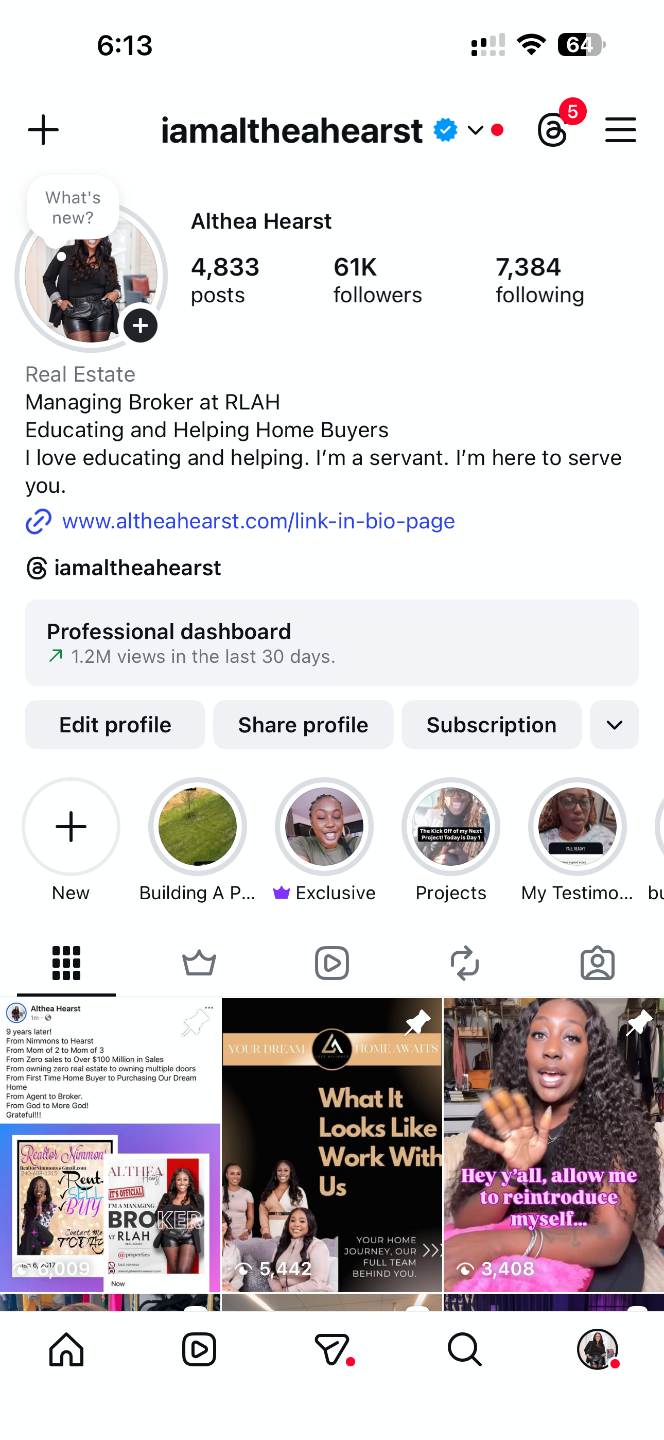Open the altheahearst.com link-in-bio page
Viewport: 664px width, 1440px height.
coord(258,521)
